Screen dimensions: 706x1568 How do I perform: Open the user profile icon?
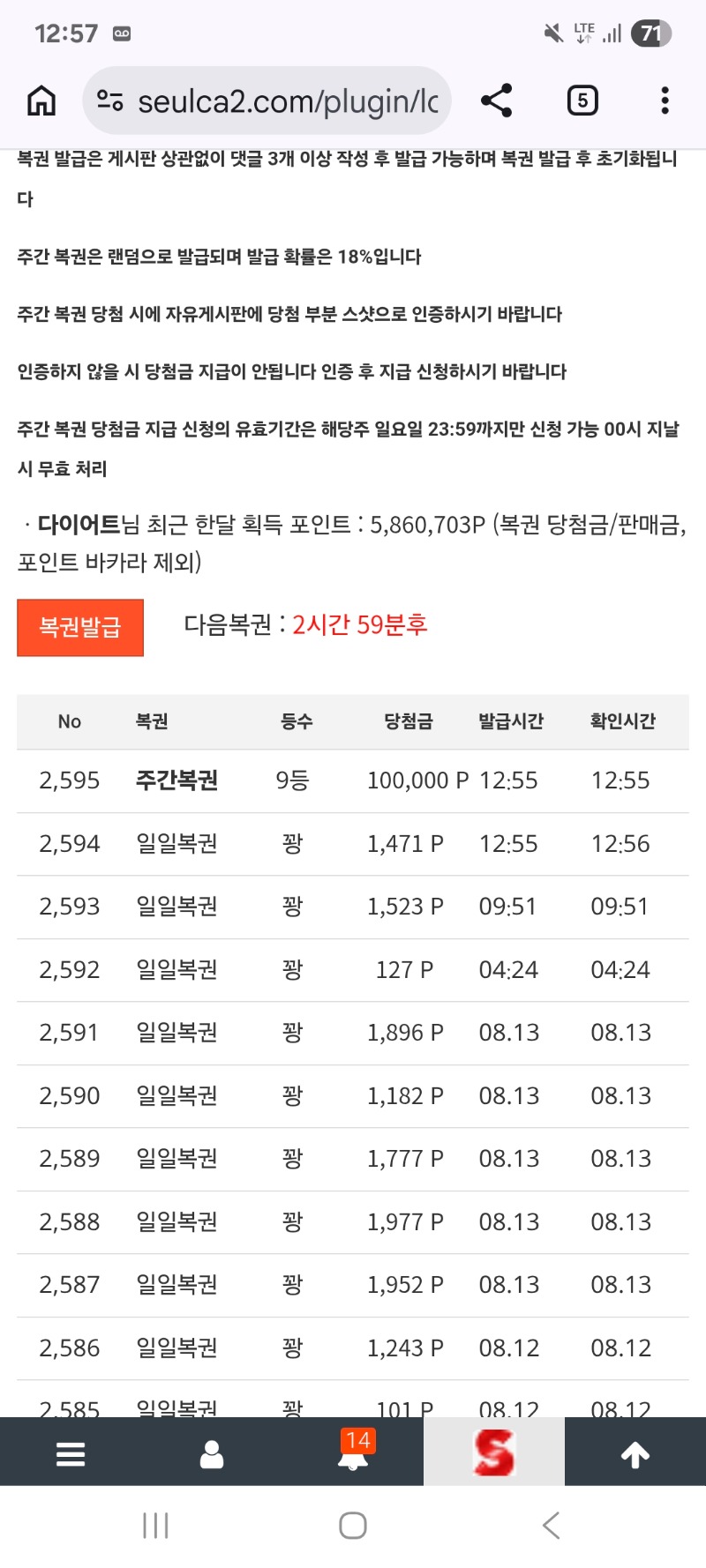point(212,1453)
